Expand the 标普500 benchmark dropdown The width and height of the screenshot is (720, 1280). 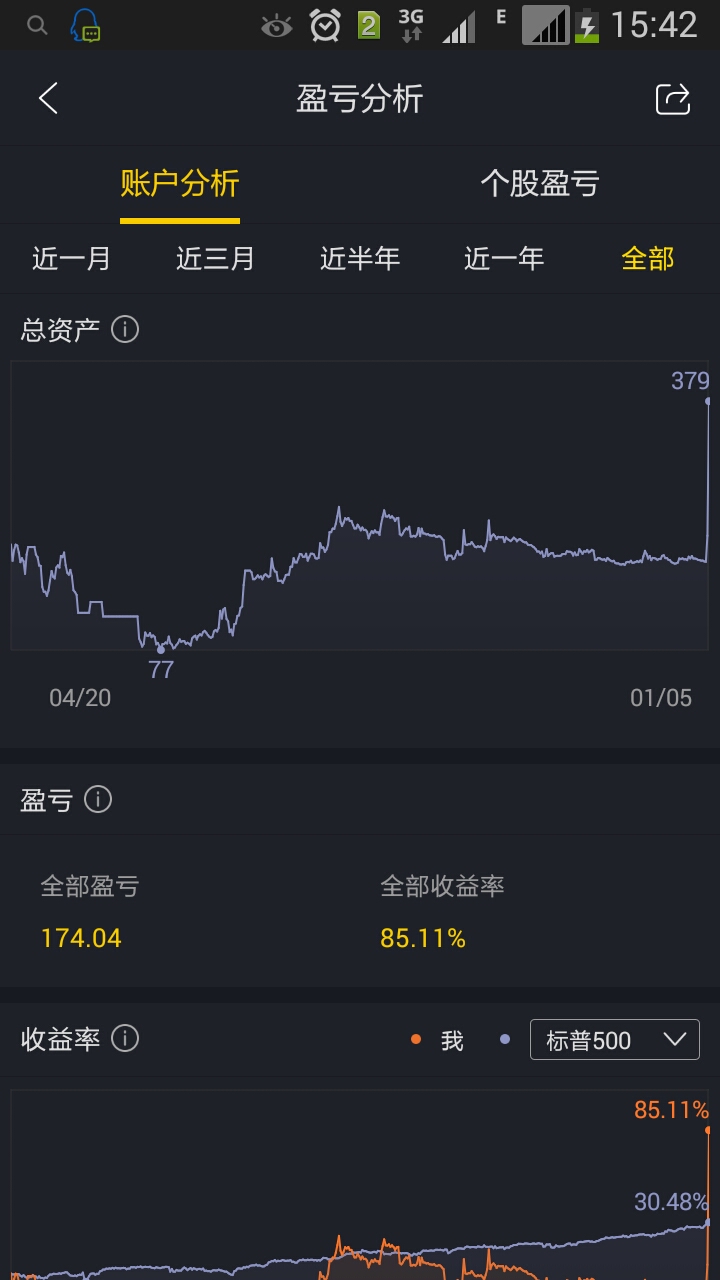(x=615, y=1040)
